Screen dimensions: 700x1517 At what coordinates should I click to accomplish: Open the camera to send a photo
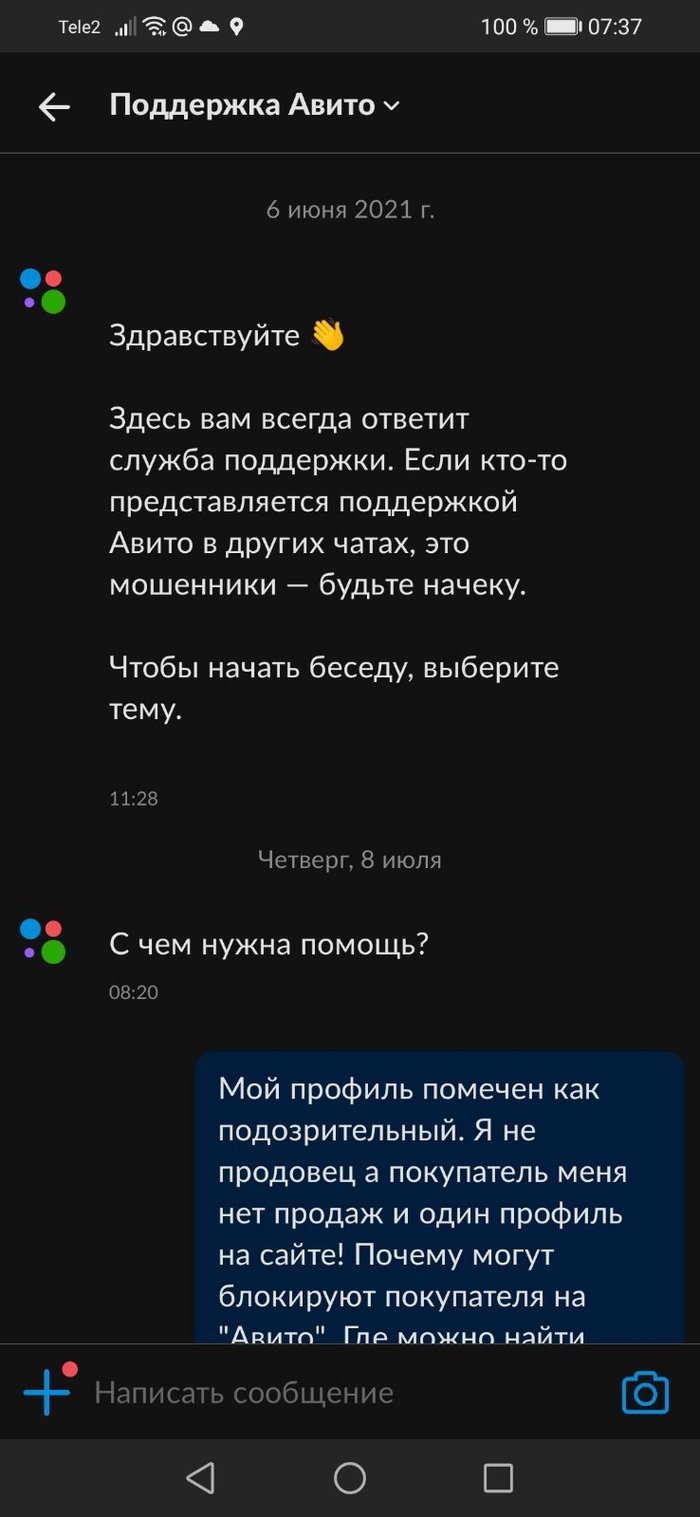click(645, 1393)
